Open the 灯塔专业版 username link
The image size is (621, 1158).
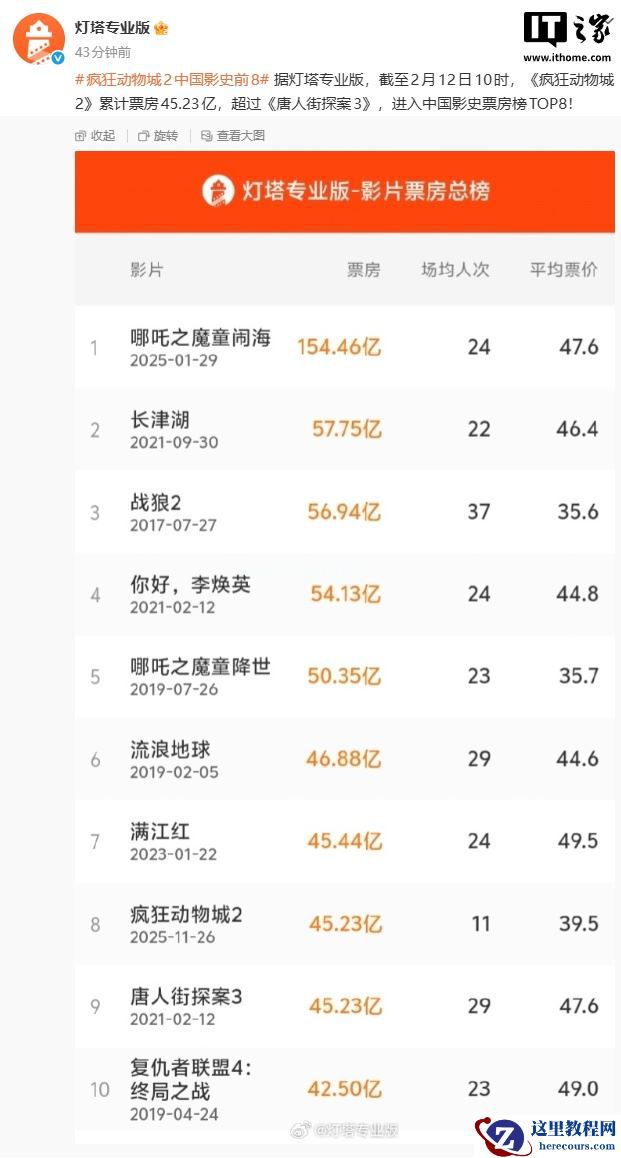111,29
